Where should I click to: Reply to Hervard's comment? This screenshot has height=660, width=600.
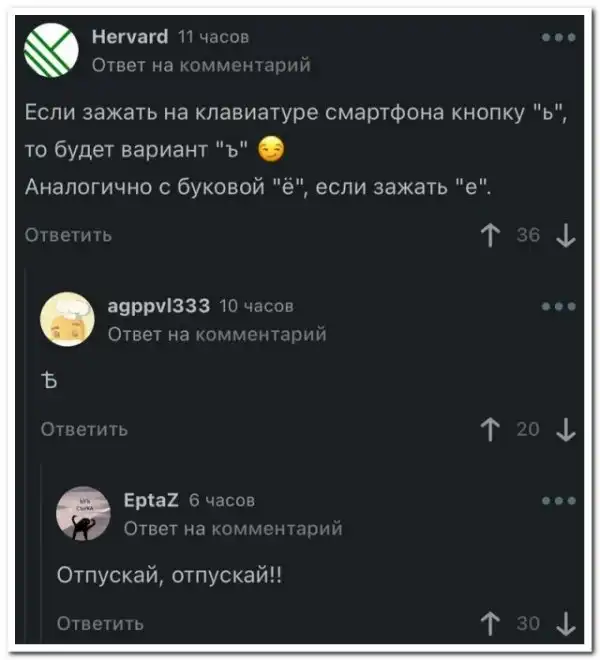pos(68,235)
